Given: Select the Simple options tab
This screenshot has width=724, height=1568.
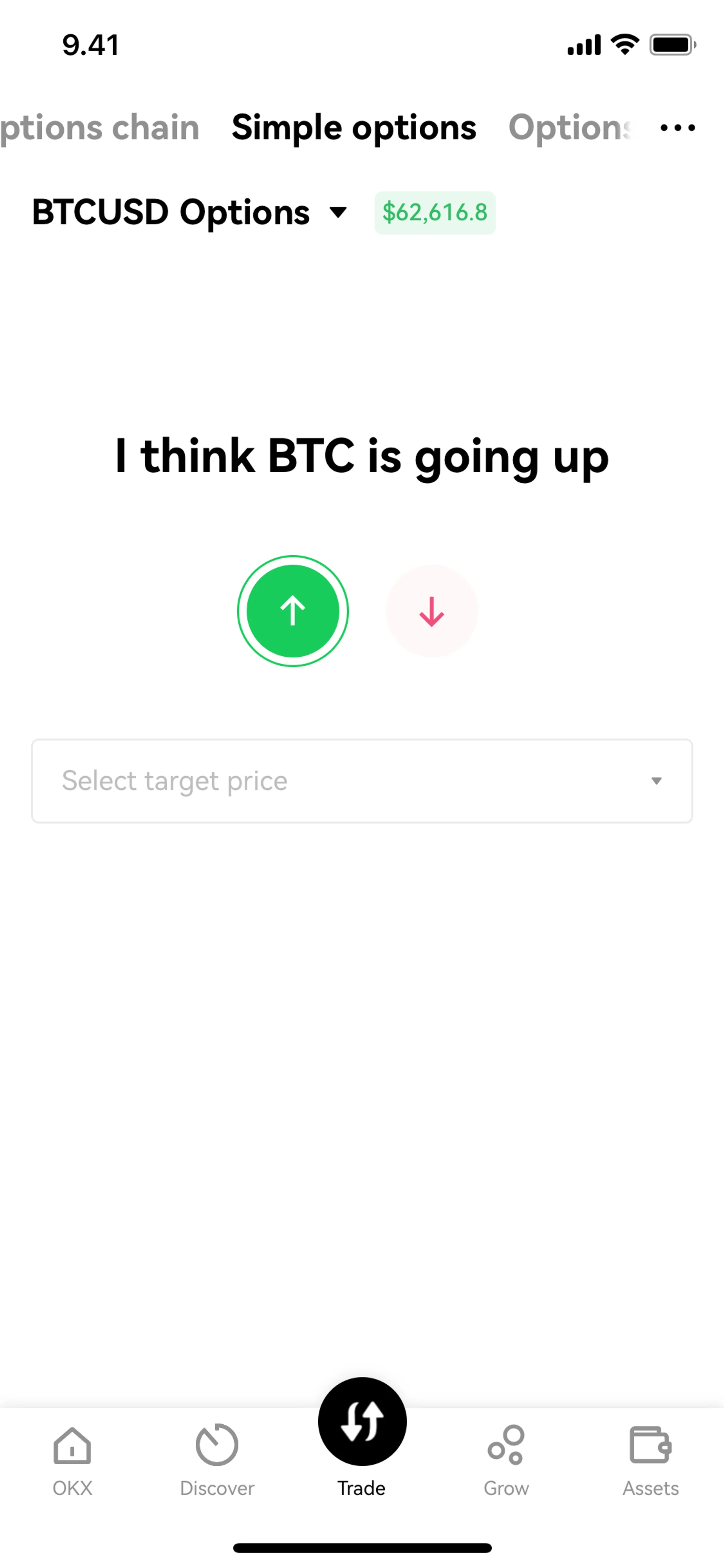Looking at the screenshot, I should pos(353,128).
